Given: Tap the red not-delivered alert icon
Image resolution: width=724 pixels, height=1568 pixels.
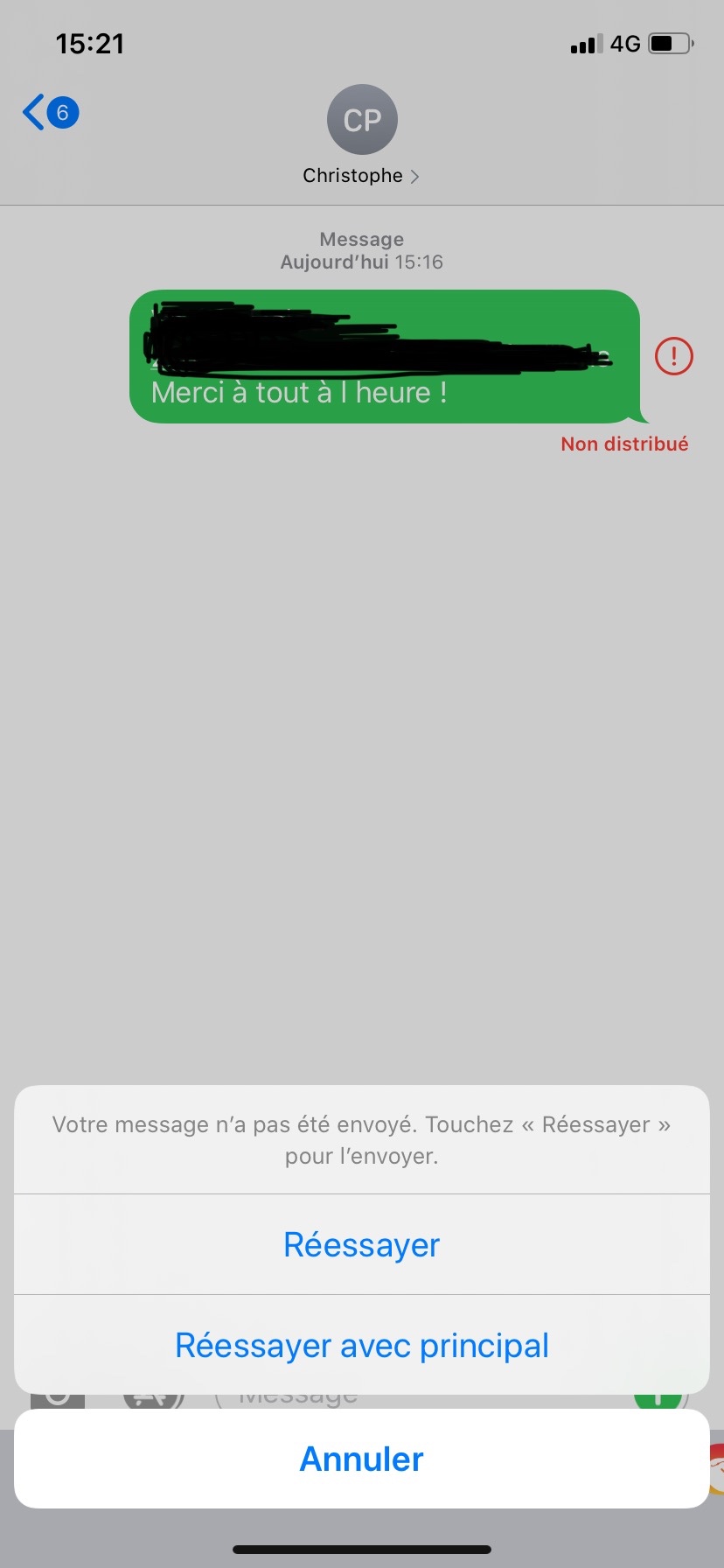Looking at the screenshot, I should tap(673, 356).
